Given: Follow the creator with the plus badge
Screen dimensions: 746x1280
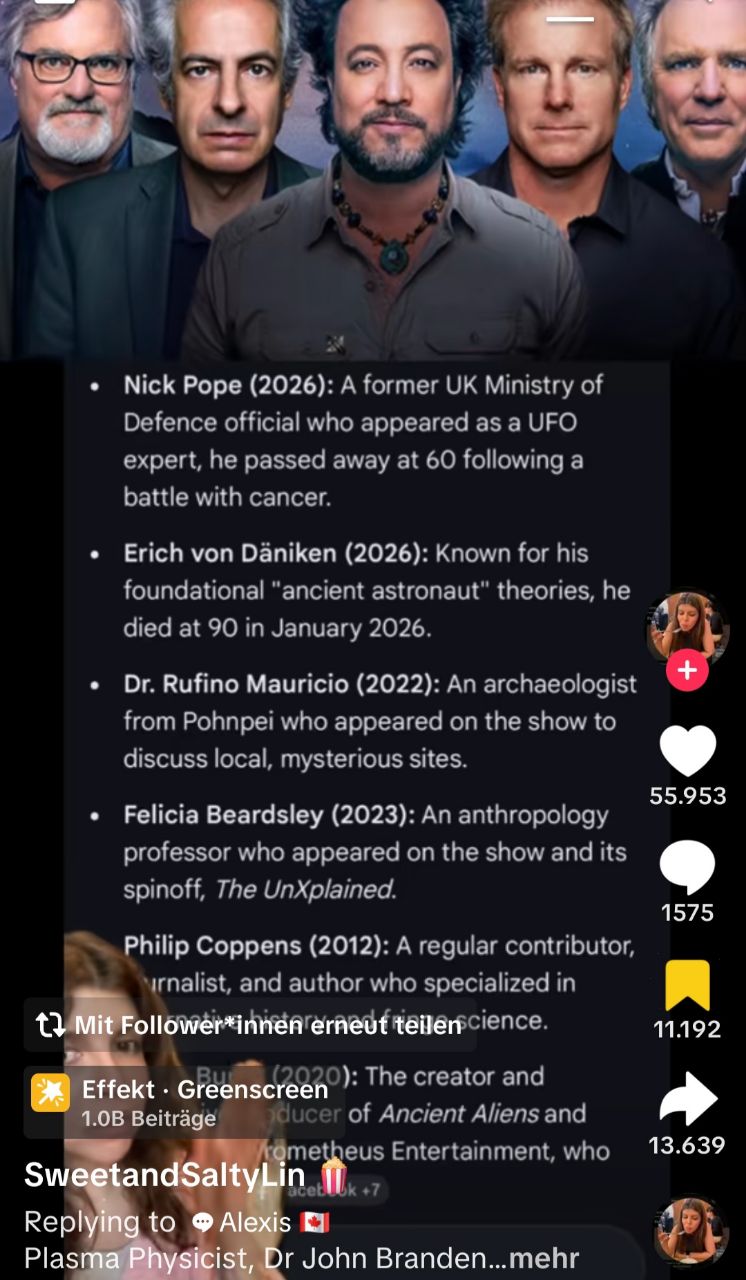Looking at the screenshot, I should point(687,671).
